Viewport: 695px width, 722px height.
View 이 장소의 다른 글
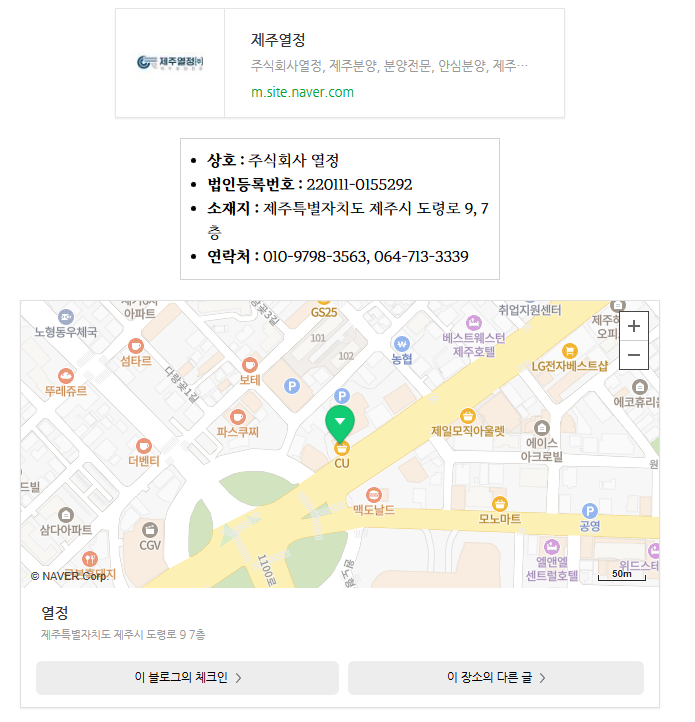(x=495, y=677)
